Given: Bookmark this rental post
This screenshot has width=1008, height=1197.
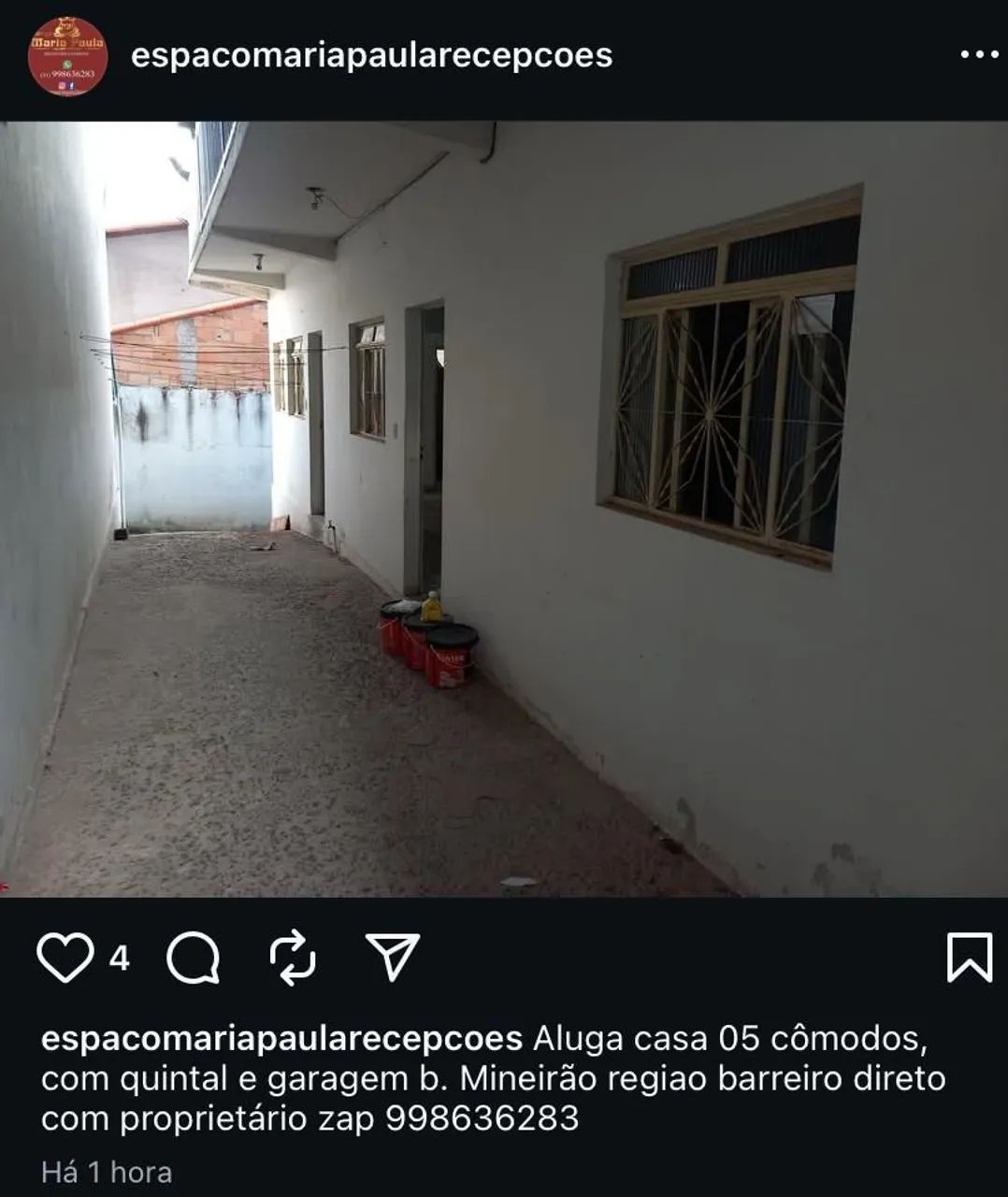Looking at the screenshot, I should 969,958.
